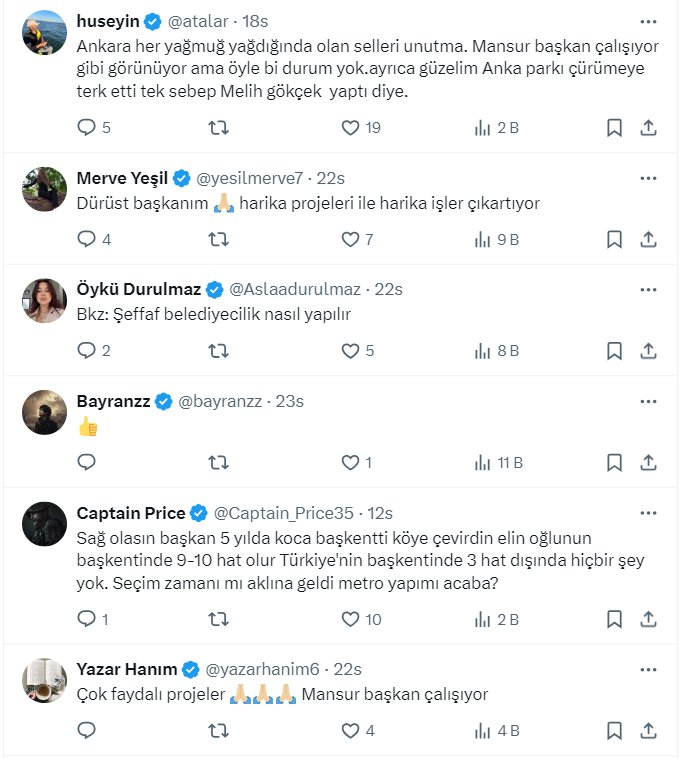Share Bayranzz's thumbs-up reply
Image resolution: width=682 pixels, height=759 pixels.
pos(648,463)
